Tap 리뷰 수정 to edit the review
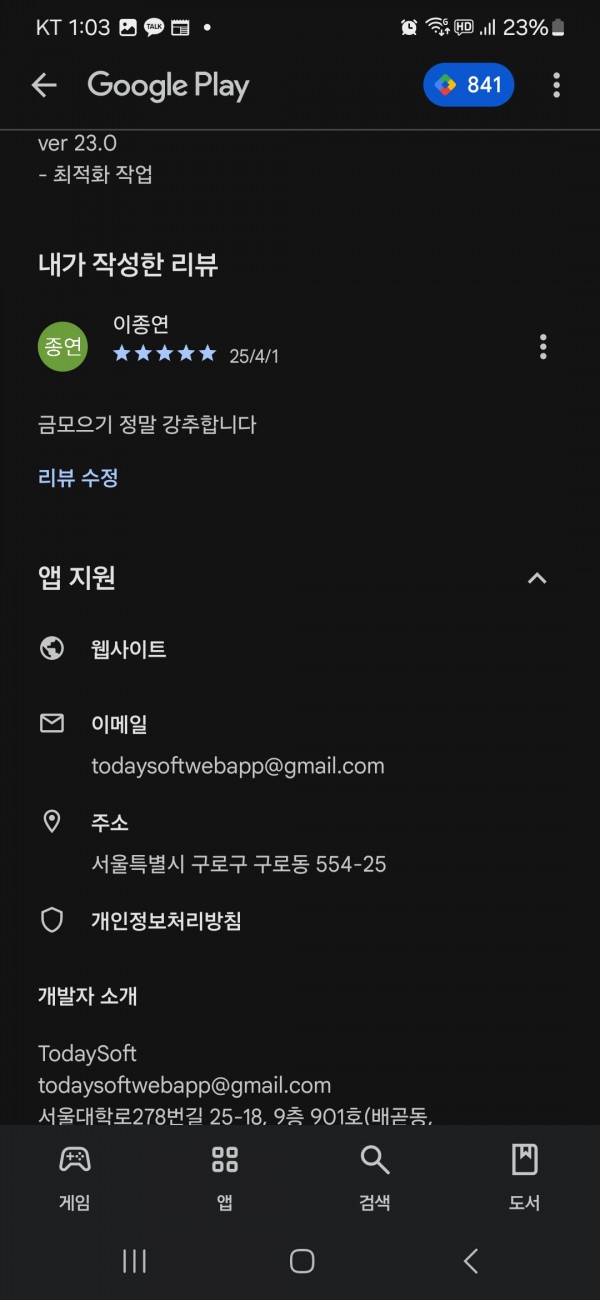 [x=78, y=478]
